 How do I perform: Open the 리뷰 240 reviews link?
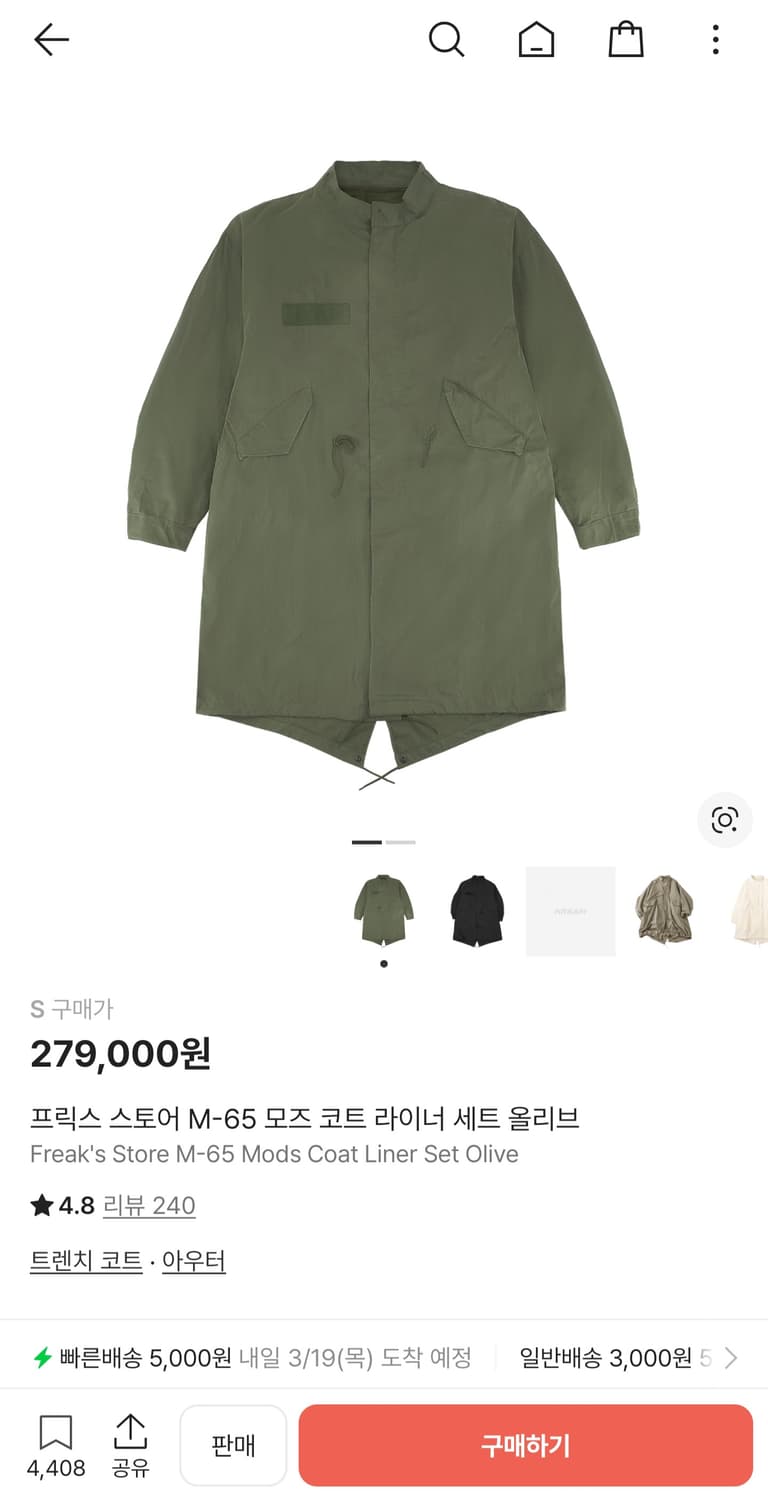[x=149, y=1206]
